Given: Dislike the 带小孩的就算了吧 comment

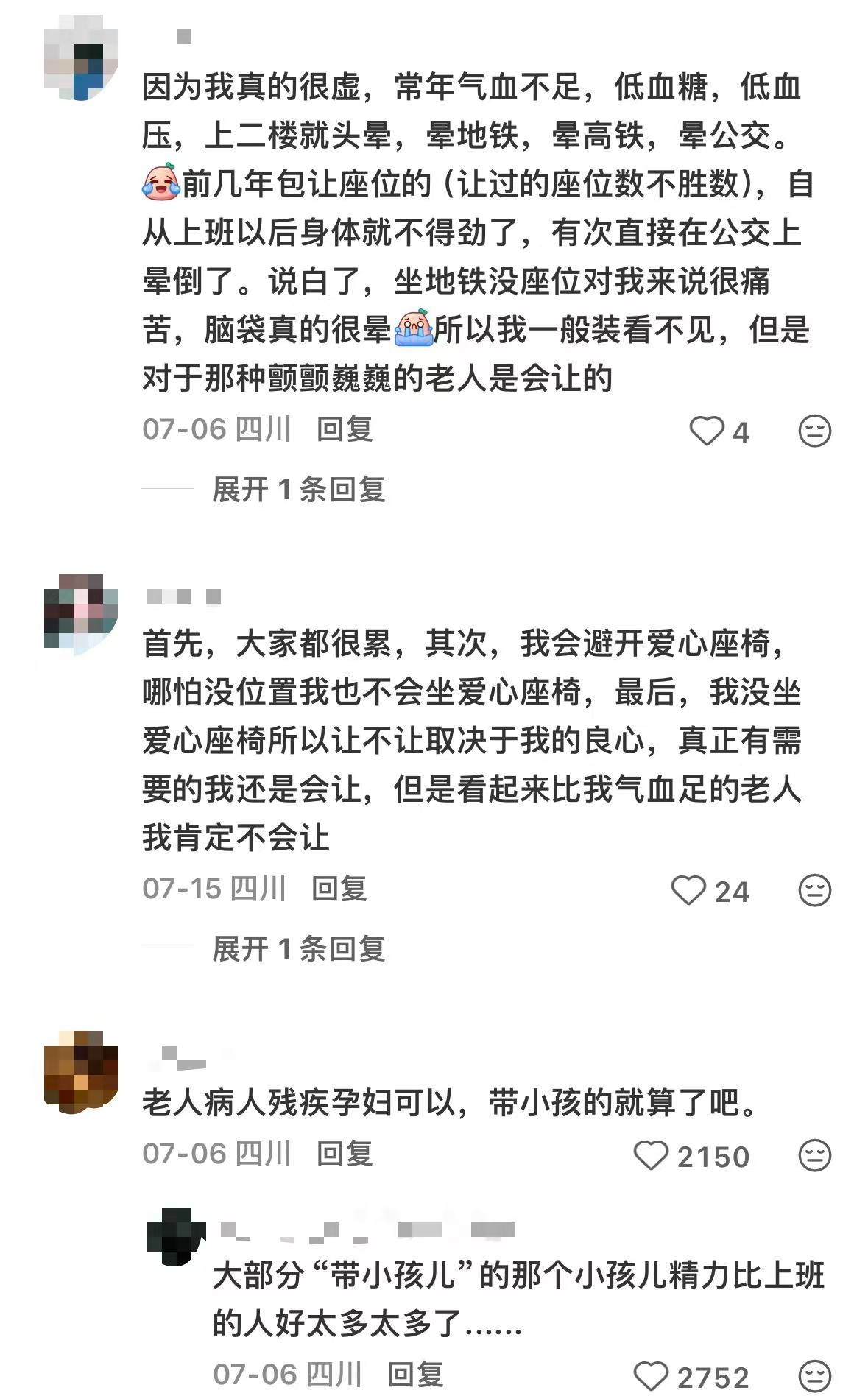Looking at the screenshot, I should (814, 1155).
